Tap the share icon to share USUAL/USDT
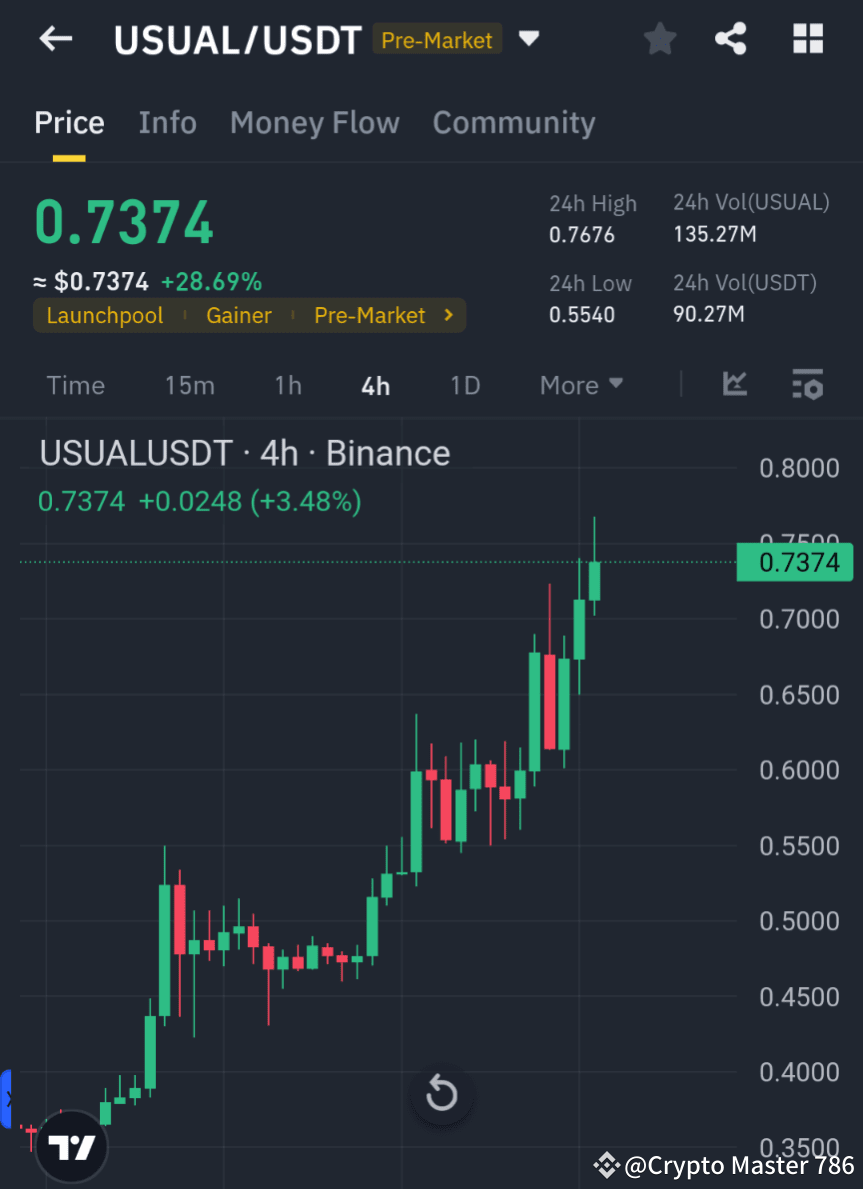Viewport: 863px width, 1189px height. tap(731, 38)
